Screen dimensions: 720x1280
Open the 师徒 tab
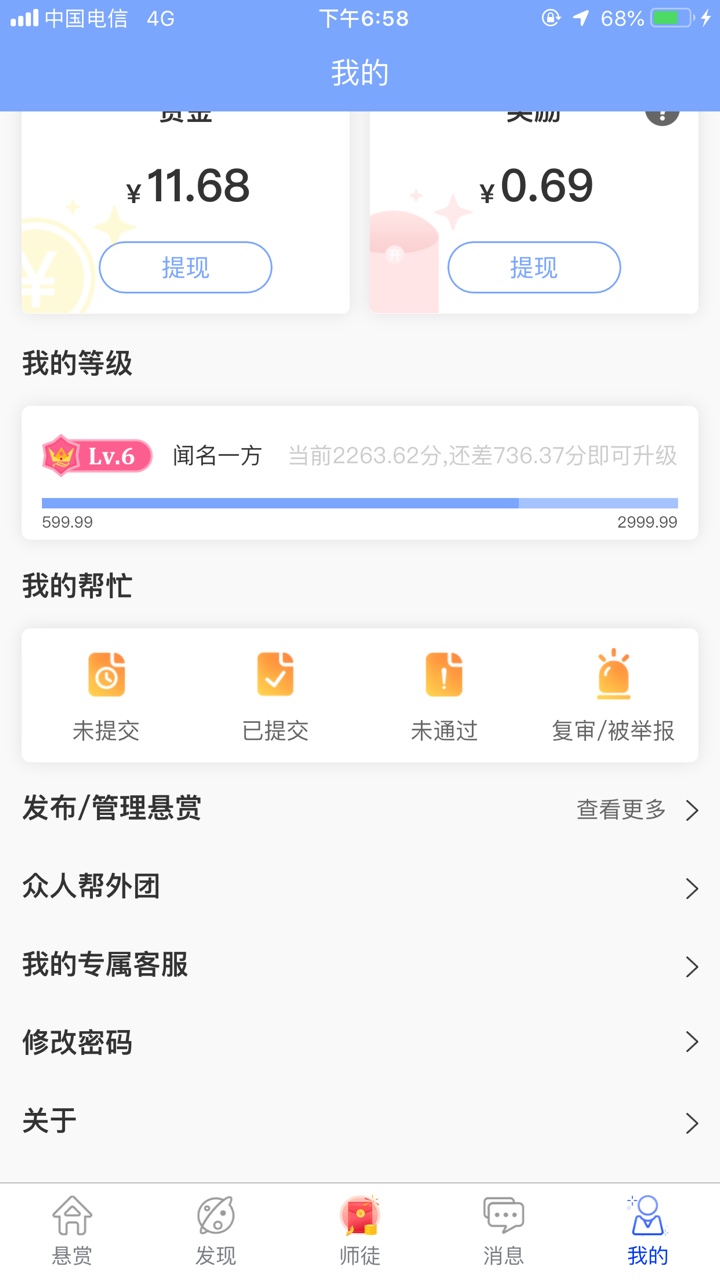tap(360, 1231)
